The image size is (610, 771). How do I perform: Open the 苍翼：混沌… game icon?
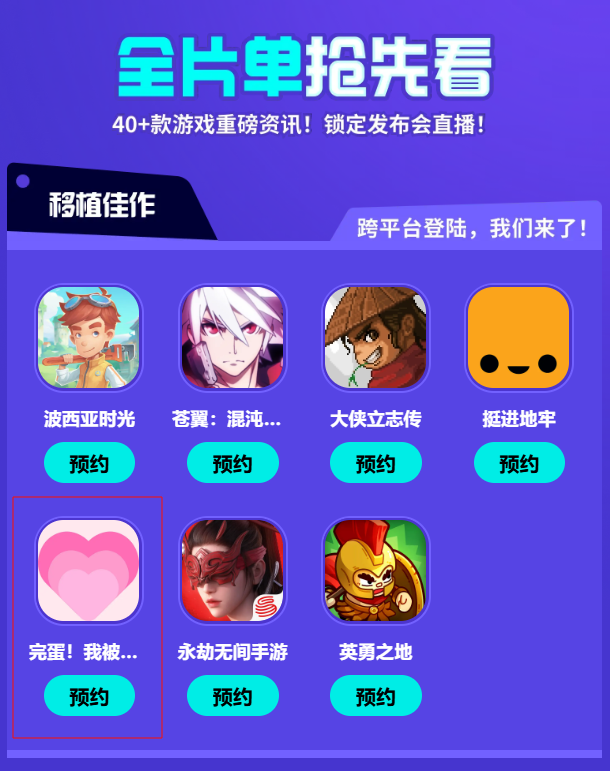pos(233,338)
